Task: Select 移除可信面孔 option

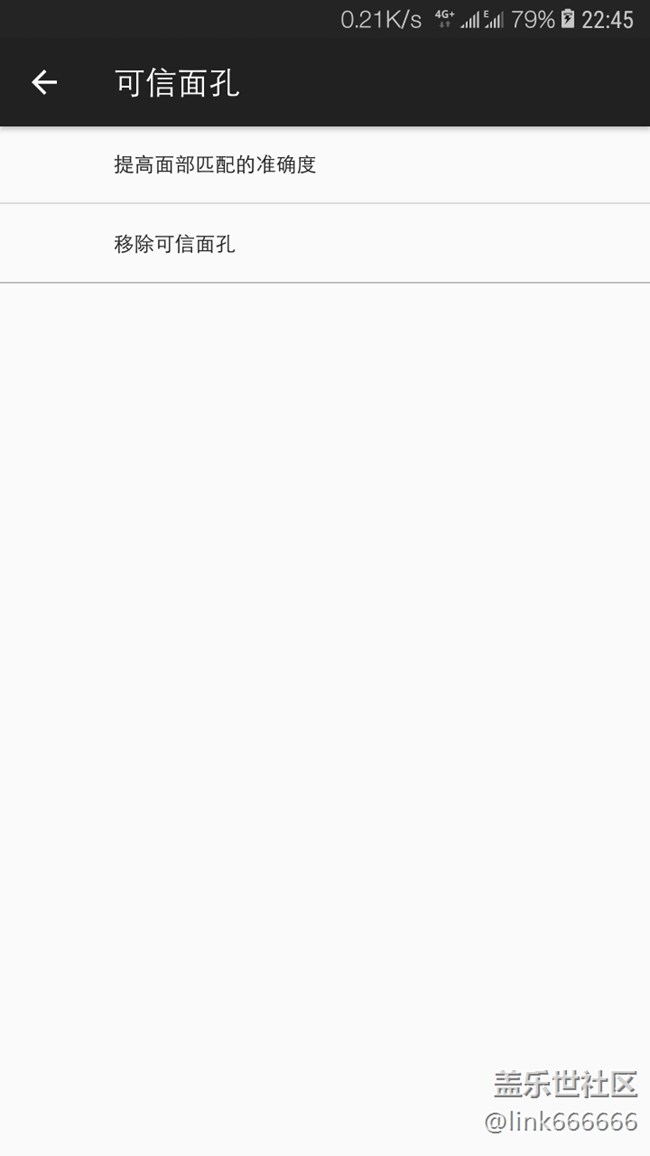Action: (x=175, y=244)
